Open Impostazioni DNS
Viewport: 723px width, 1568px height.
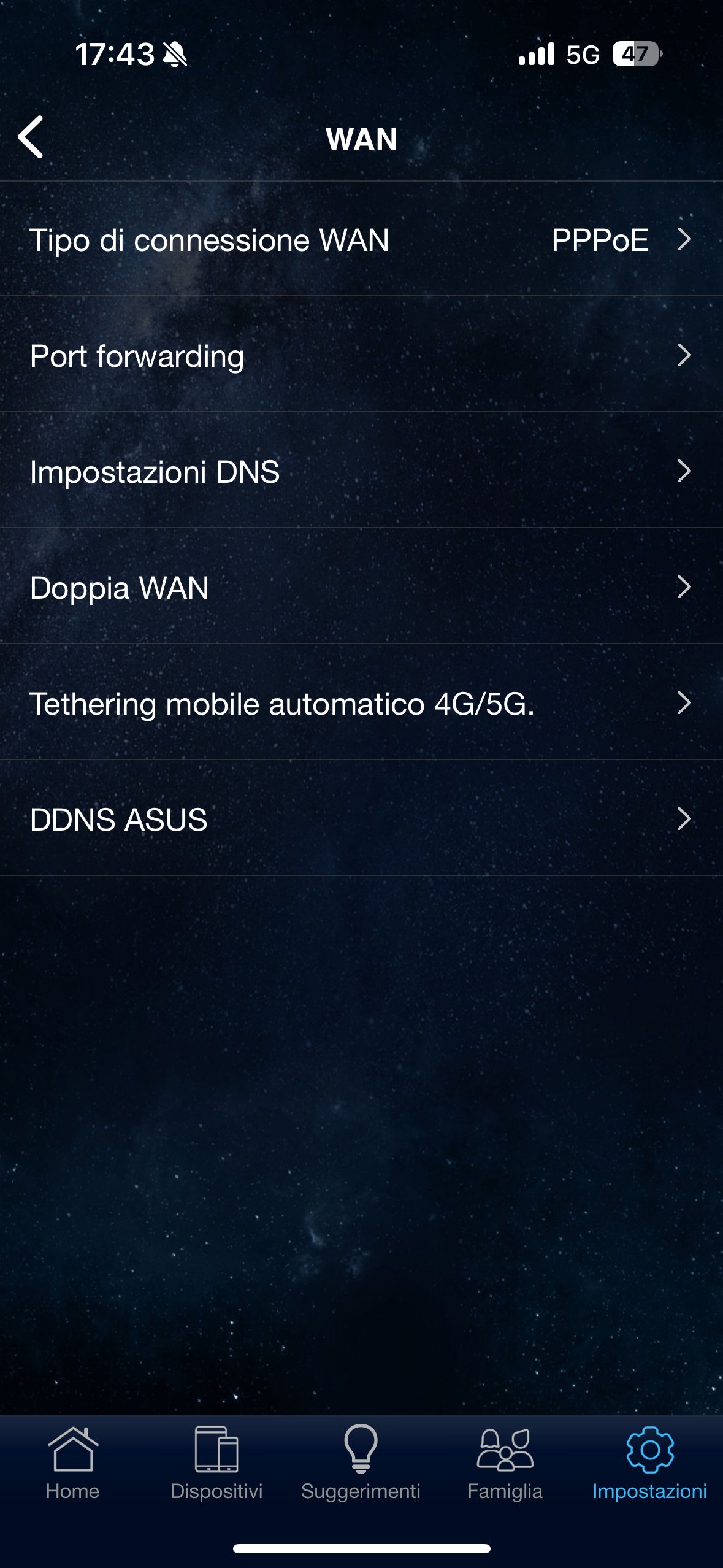click(361, 471)
